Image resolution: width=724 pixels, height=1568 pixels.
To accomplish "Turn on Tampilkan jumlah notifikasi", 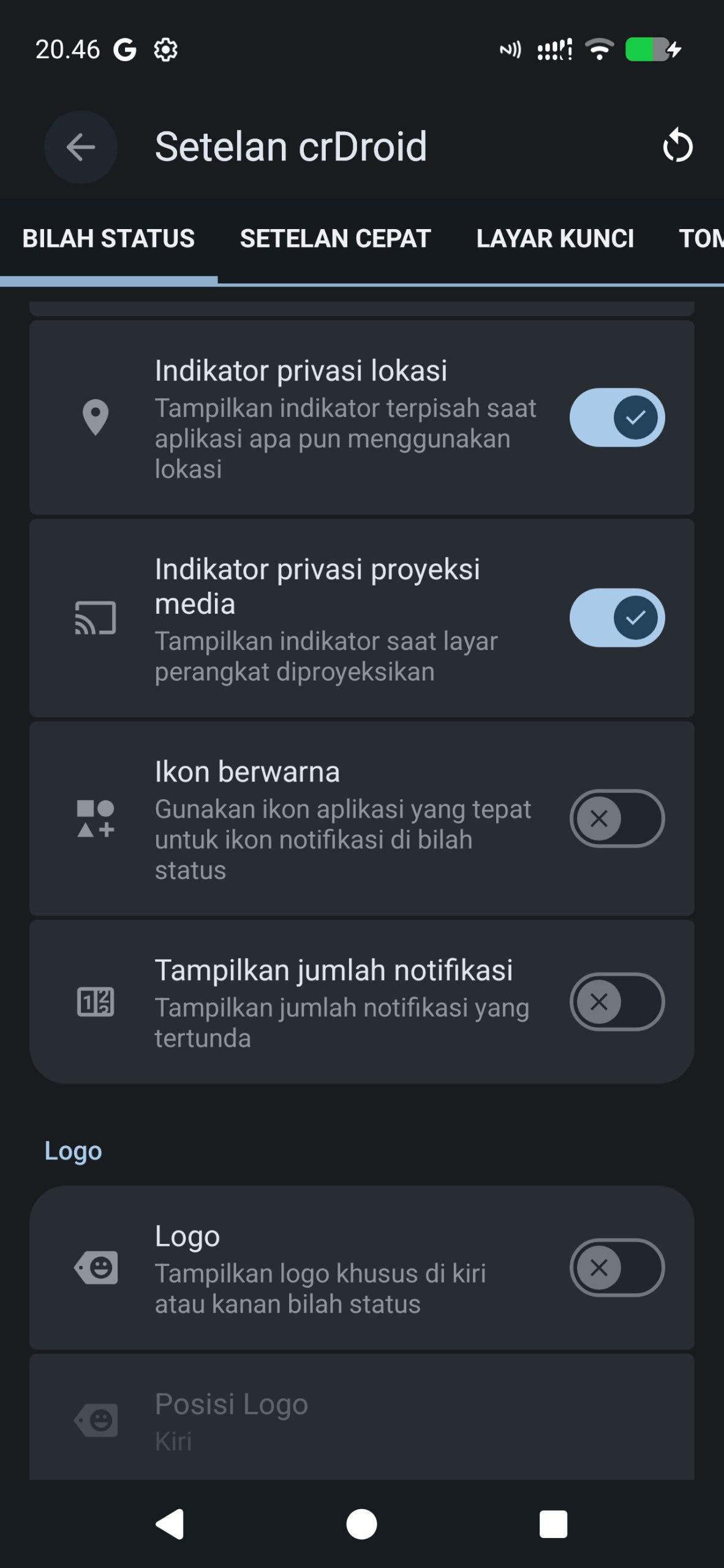I will (x=617, y=1001).
